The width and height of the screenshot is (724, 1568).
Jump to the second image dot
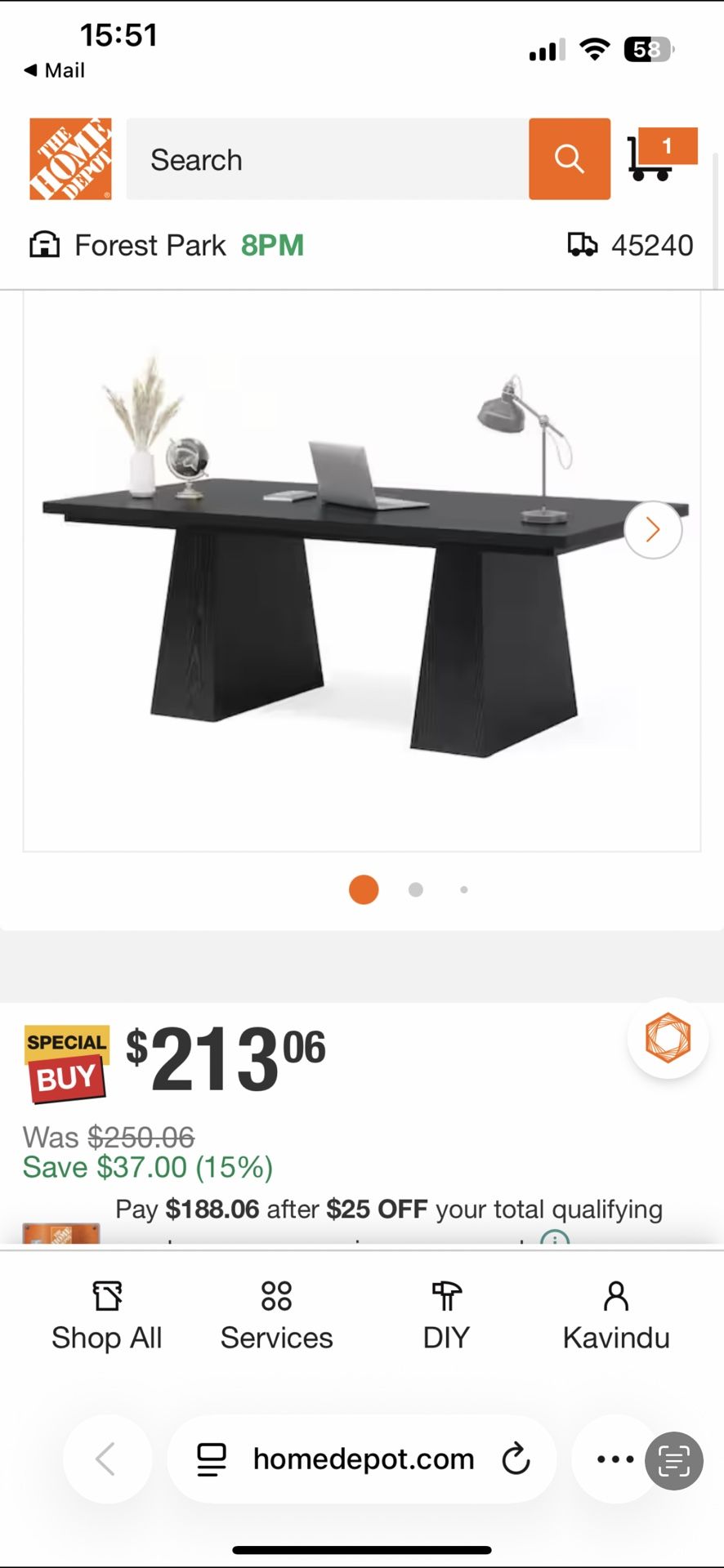click(x=416, y=889)
